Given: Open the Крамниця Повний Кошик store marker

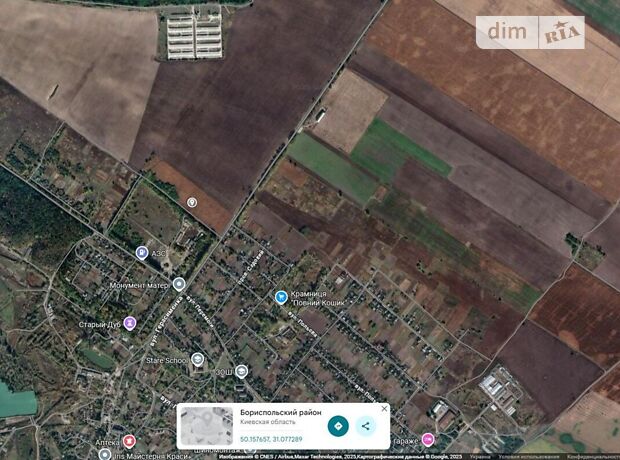Looking at the screenshot, I should click(x=281, y=297).
